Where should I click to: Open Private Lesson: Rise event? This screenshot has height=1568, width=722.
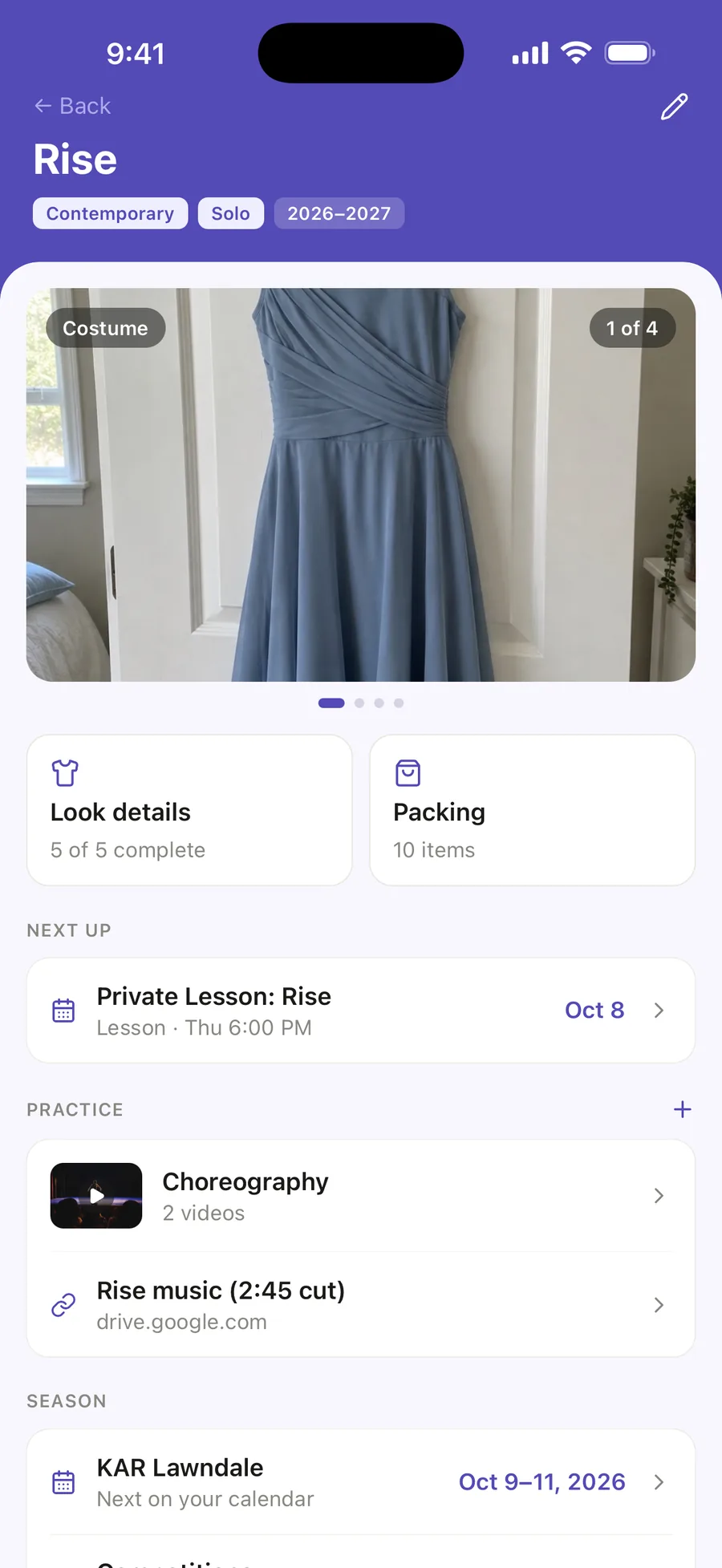[x=361, y=1011]
